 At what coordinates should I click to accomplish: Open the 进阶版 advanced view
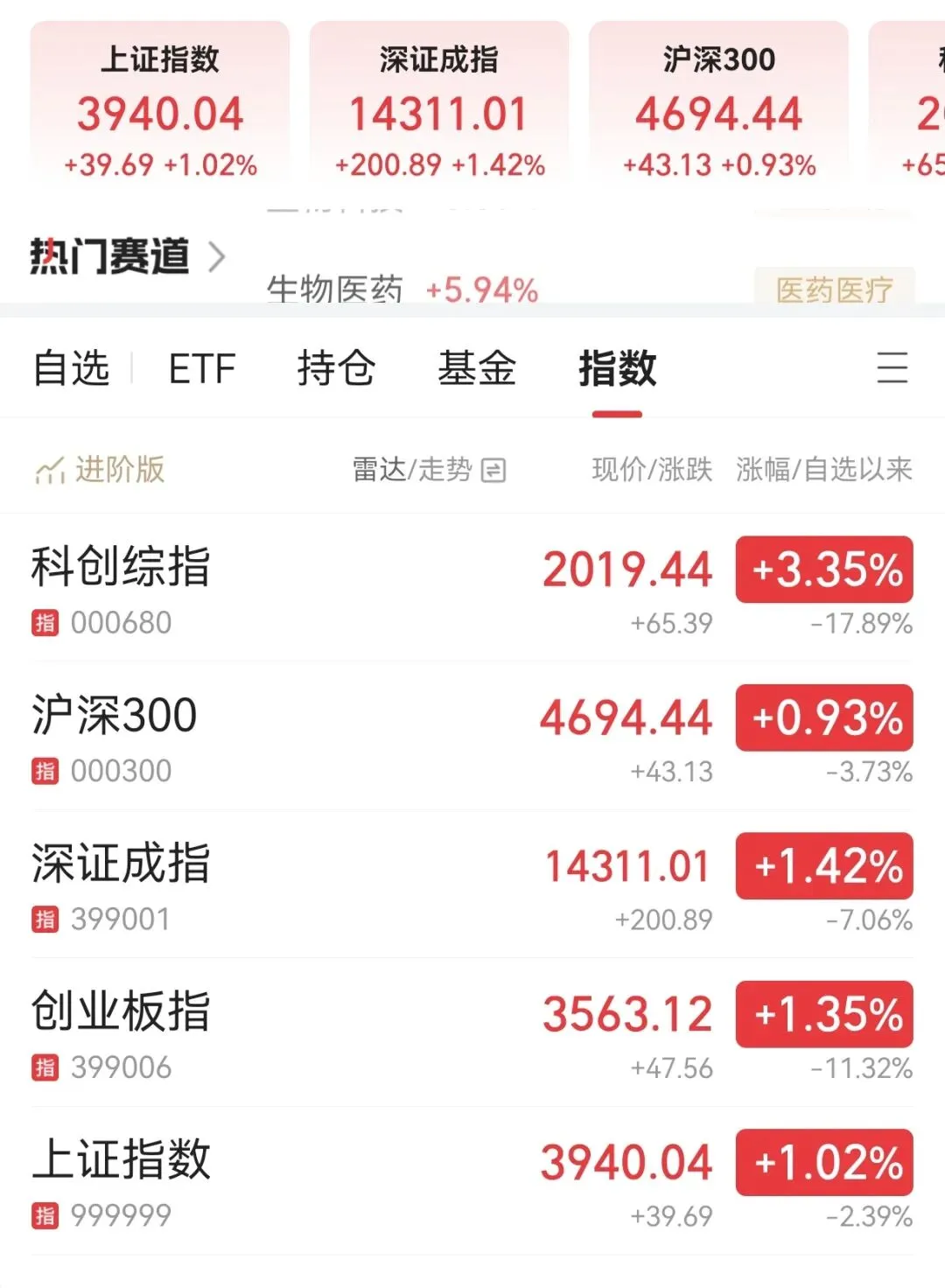(100, 470)
